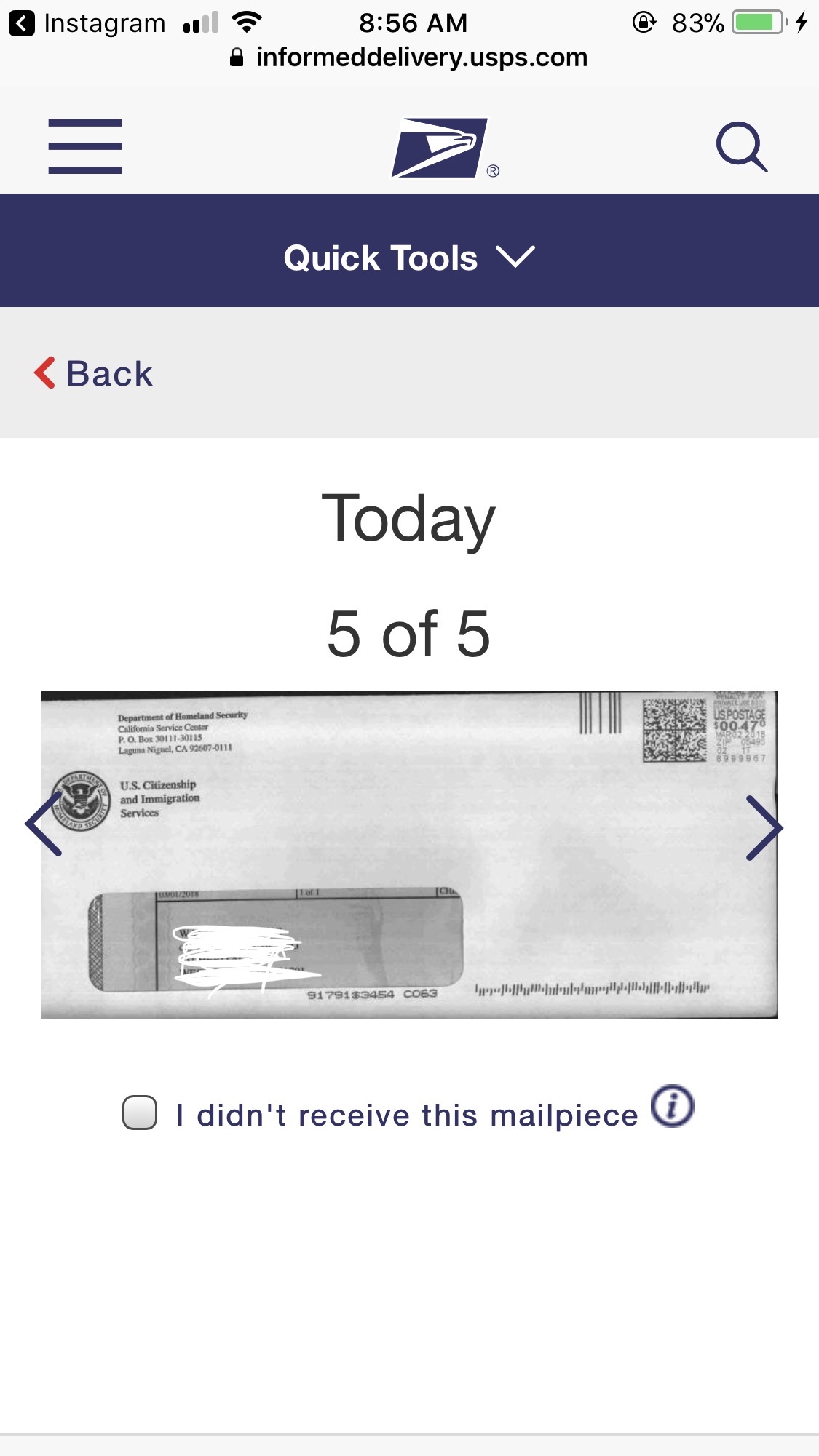Show the previous mailpiece with left arrow
This screenshot has width=819, height=1456.
[x=44, y=824]
